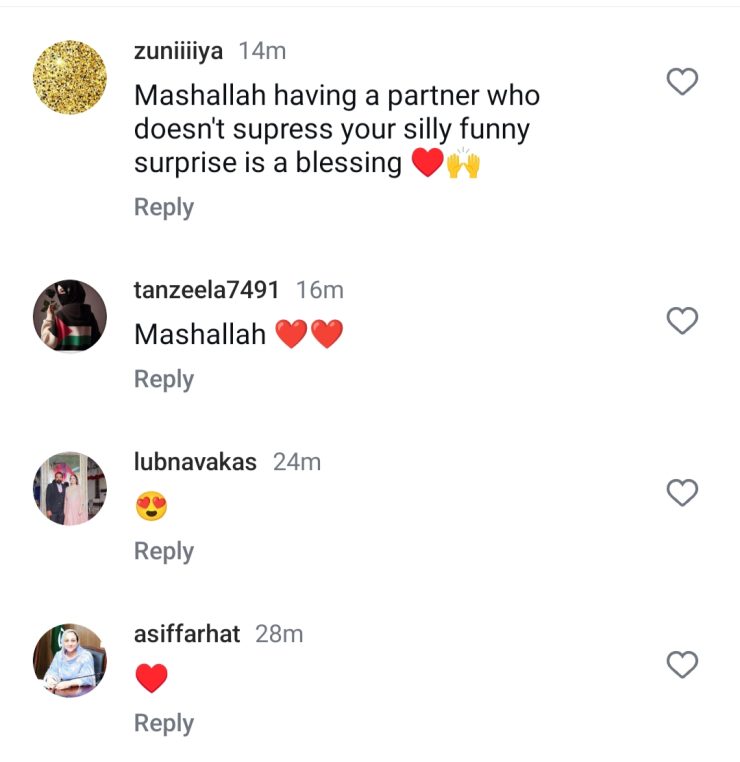
Task: Like asiffarhat's heart comment
Action: (682, 665)
